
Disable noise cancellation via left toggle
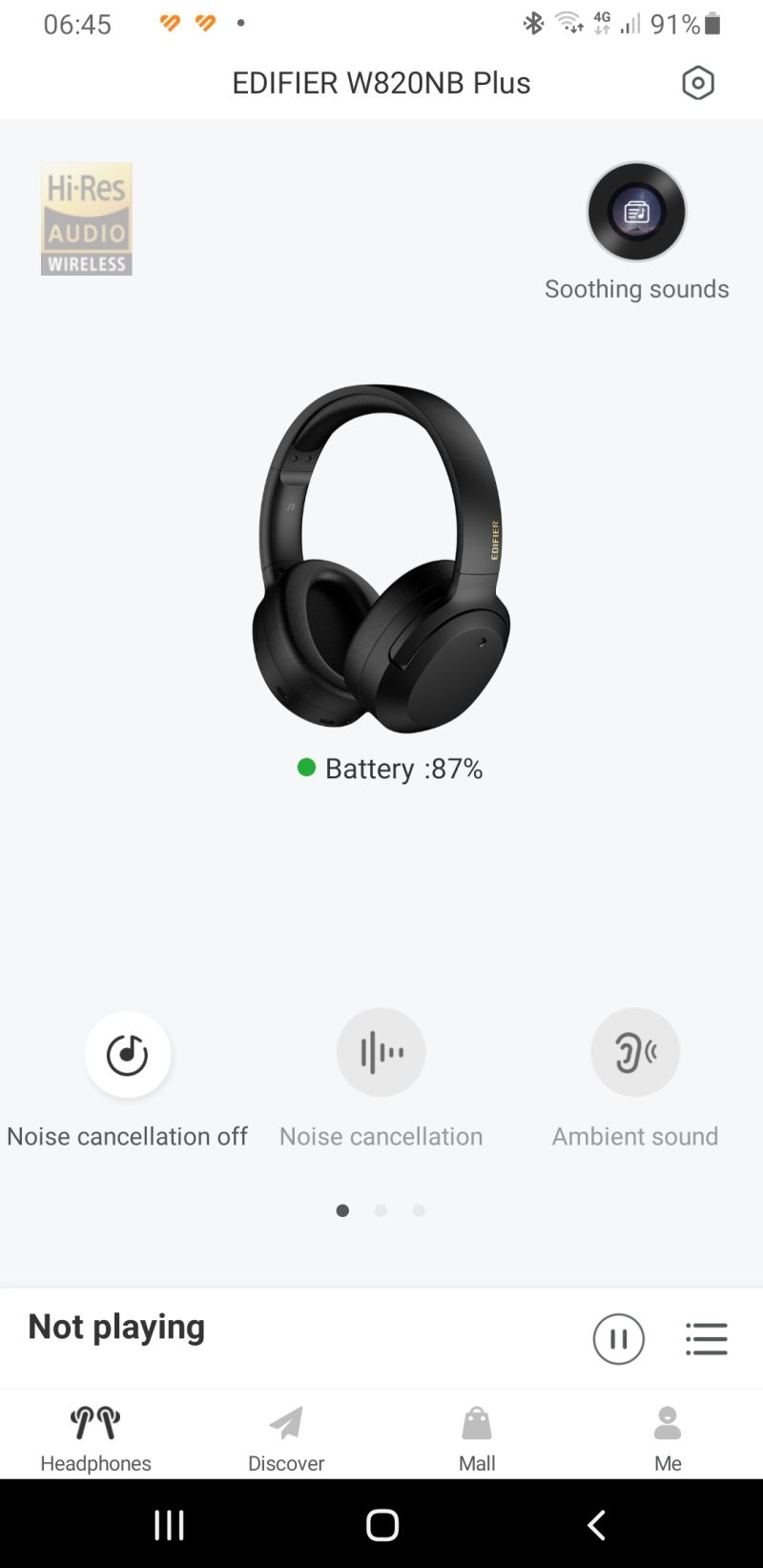tap(128, 1054)
